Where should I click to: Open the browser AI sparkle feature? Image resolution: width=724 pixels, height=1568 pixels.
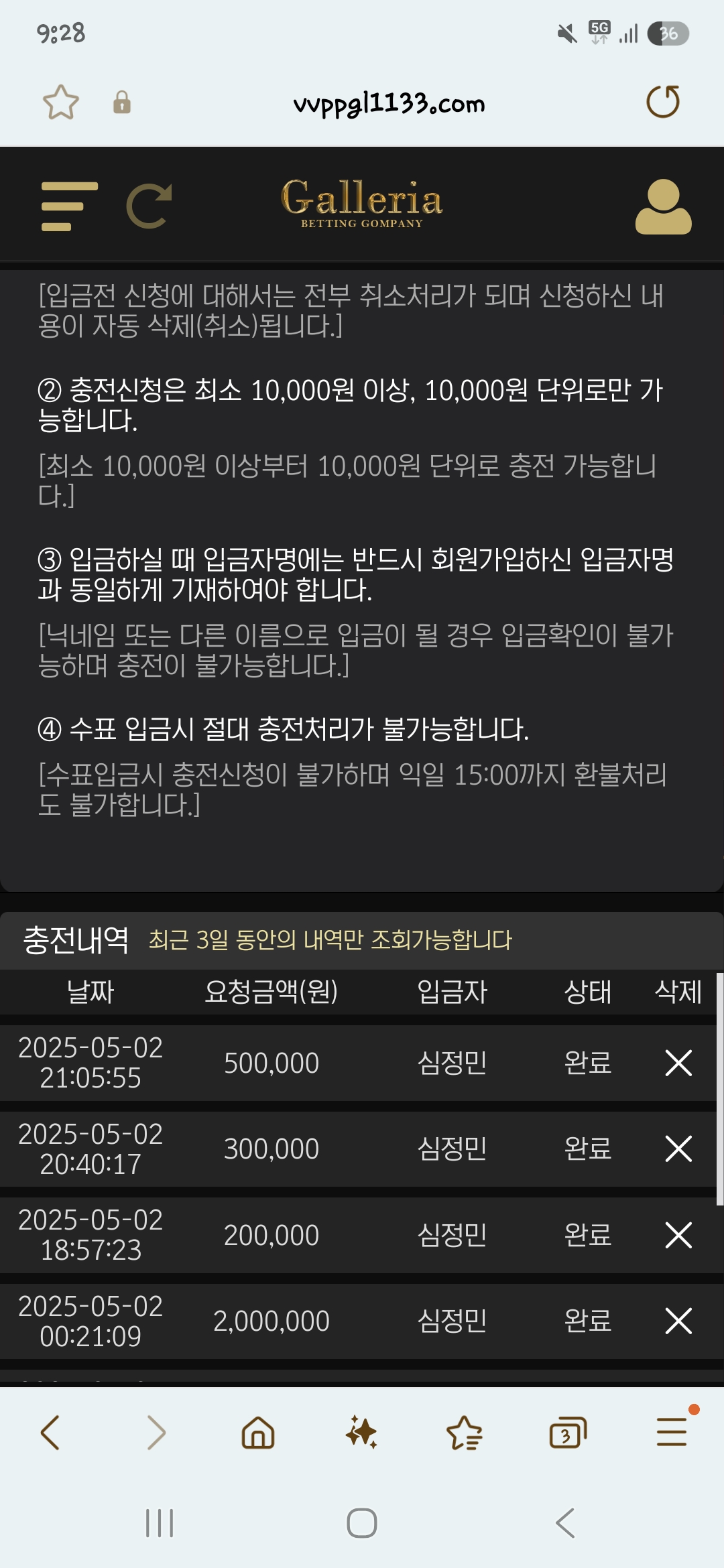(361, 1433)
